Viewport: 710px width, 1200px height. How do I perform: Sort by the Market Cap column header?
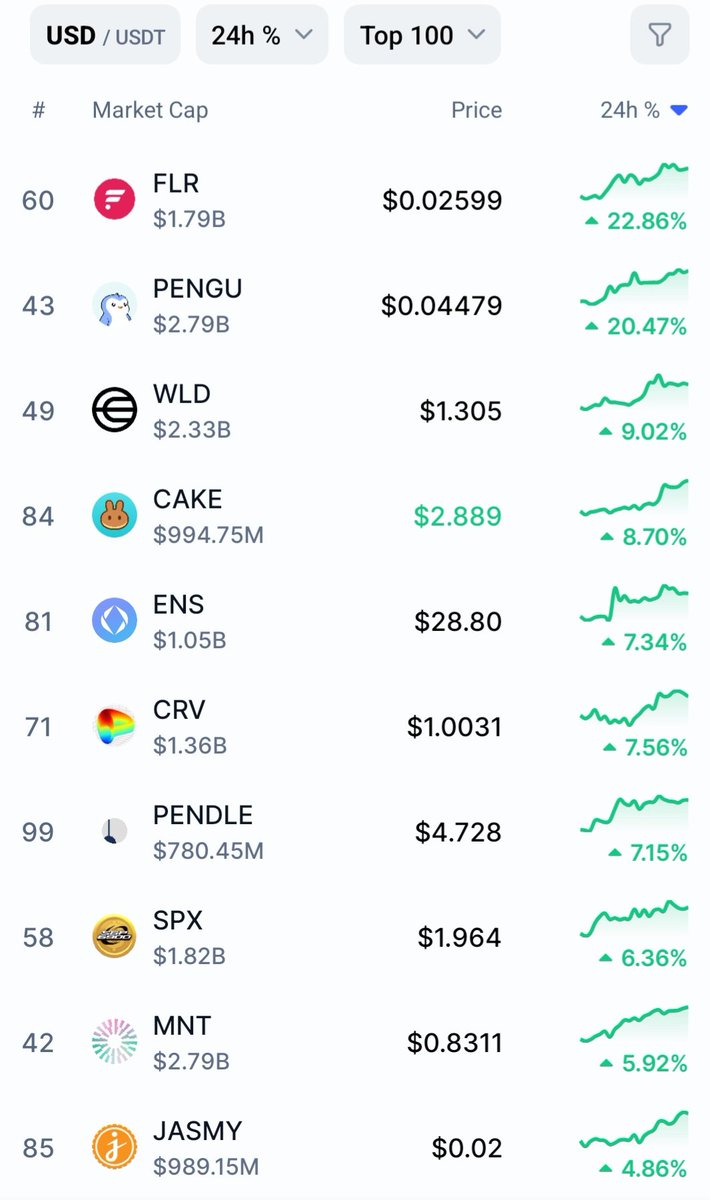tap(150, 110)
